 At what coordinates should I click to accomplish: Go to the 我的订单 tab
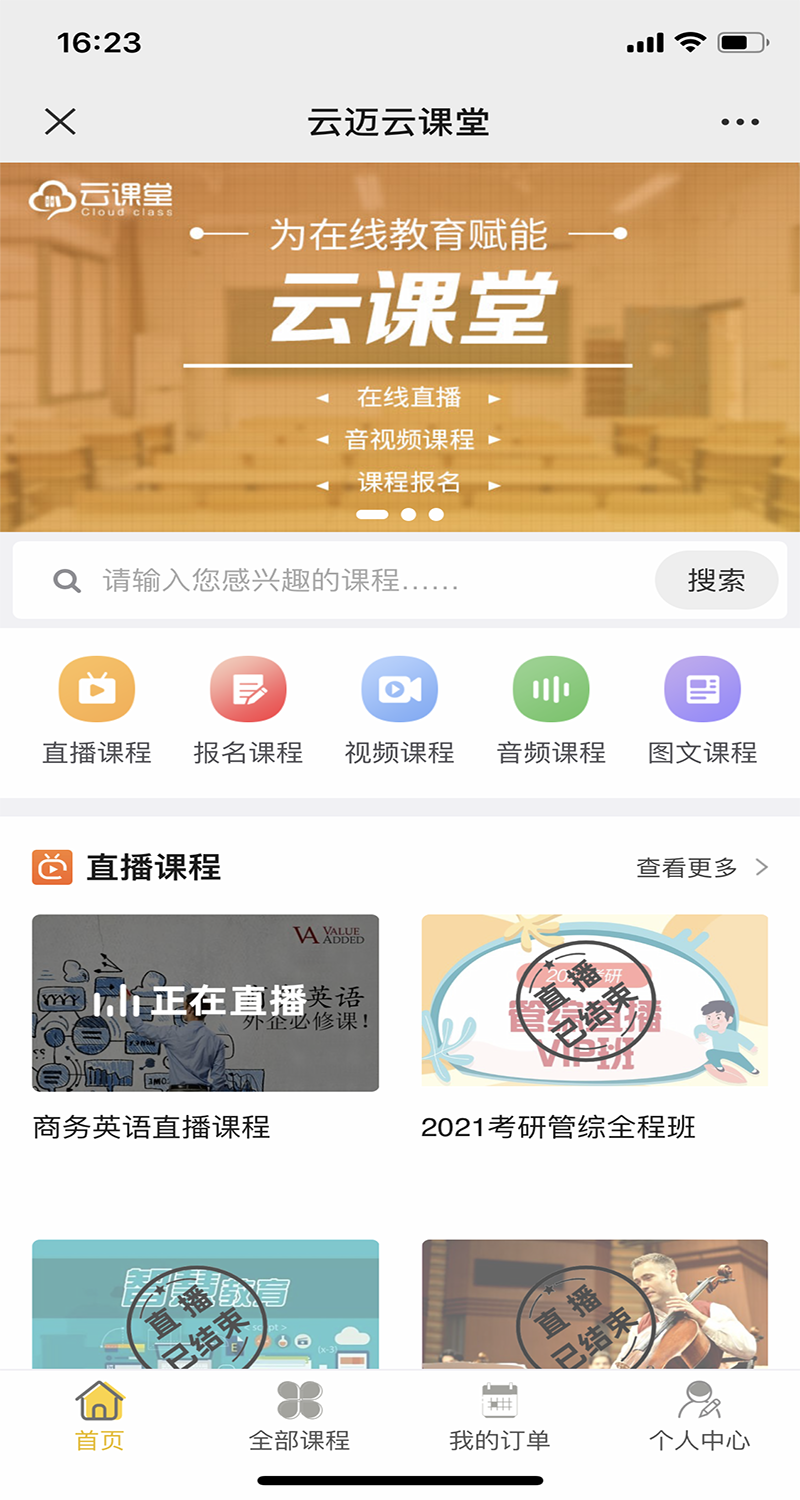[499, 1414]
